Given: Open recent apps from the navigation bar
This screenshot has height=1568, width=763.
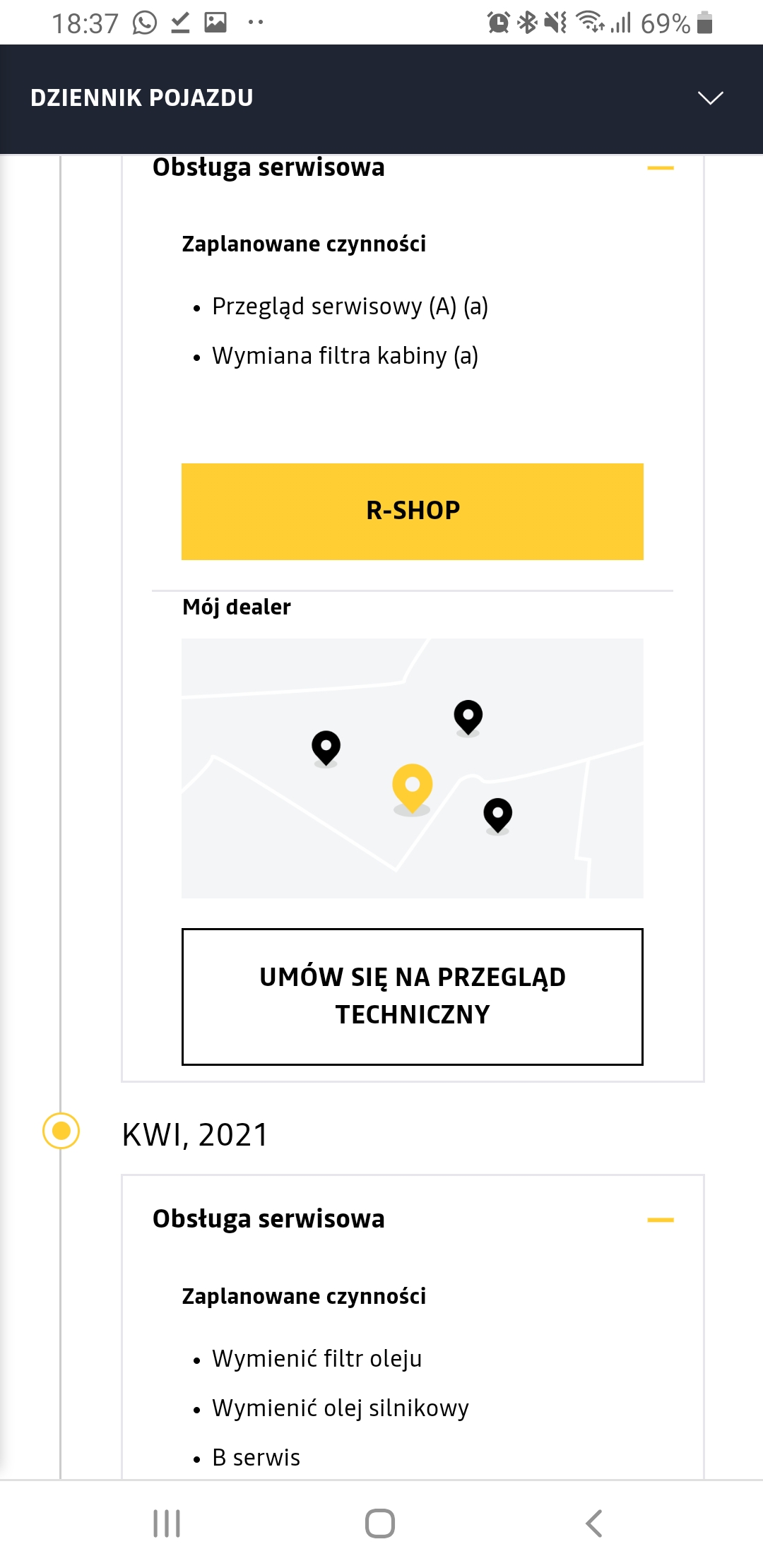Looking at the screenshot, I should click(167, 1524).
